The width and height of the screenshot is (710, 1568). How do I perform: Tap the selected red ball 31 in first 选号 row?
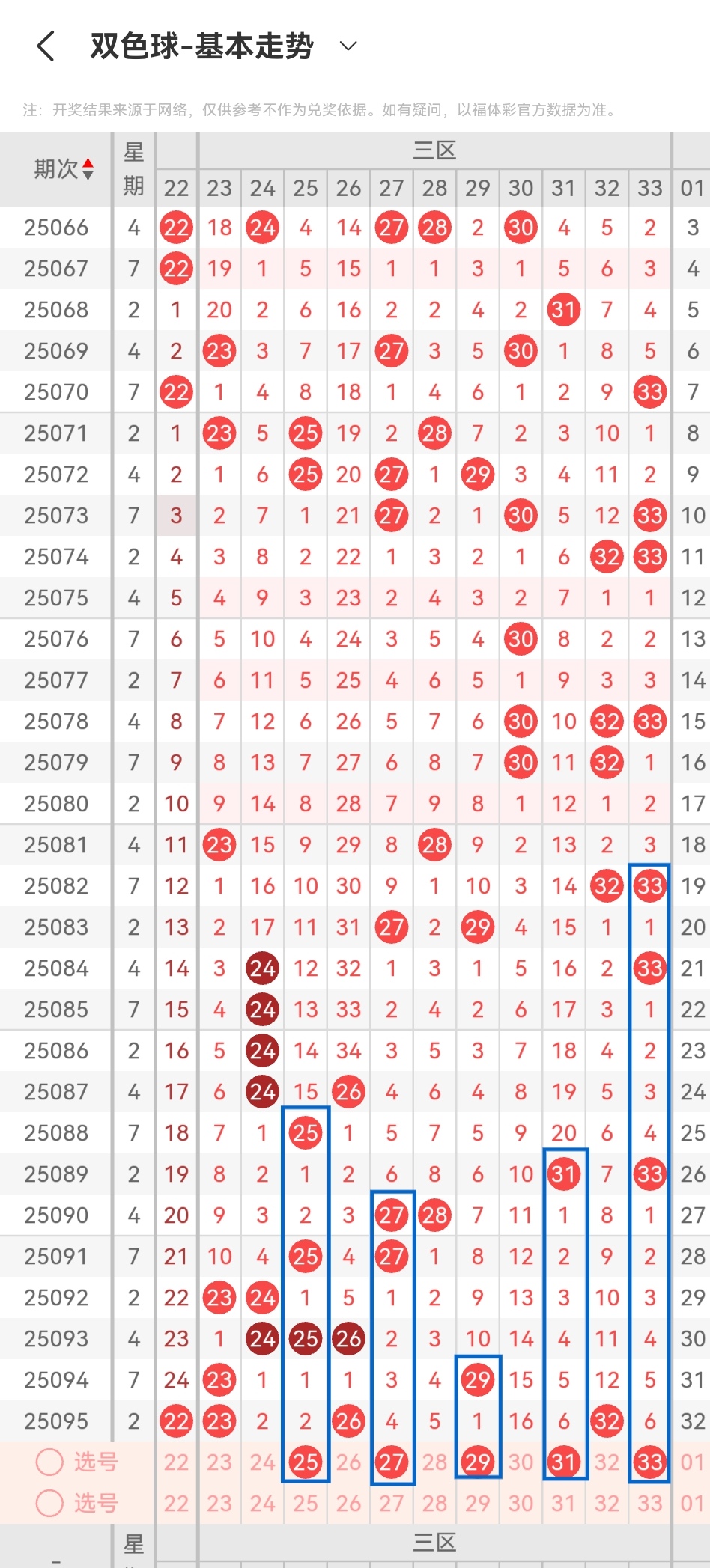click(x=564, y=1461)
